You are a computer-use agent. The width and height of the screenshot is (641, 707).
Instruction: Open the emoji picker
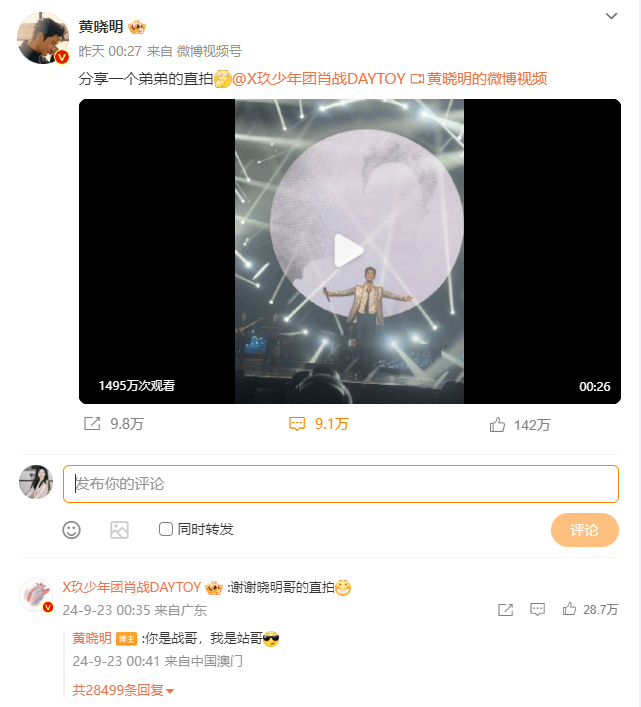(71, 530)
